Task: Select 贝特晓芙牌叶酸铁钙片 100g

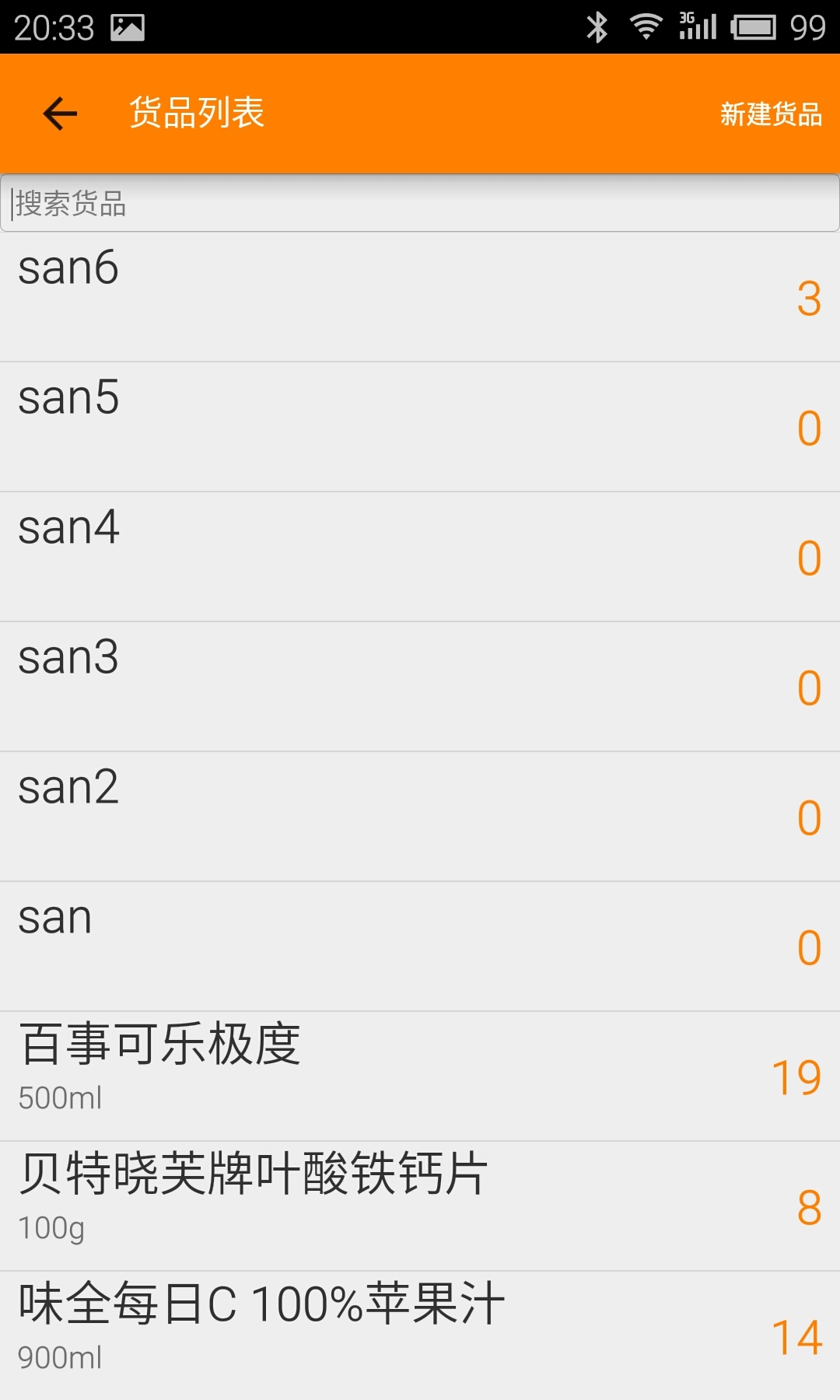Action: click(x=420, y=1206)
